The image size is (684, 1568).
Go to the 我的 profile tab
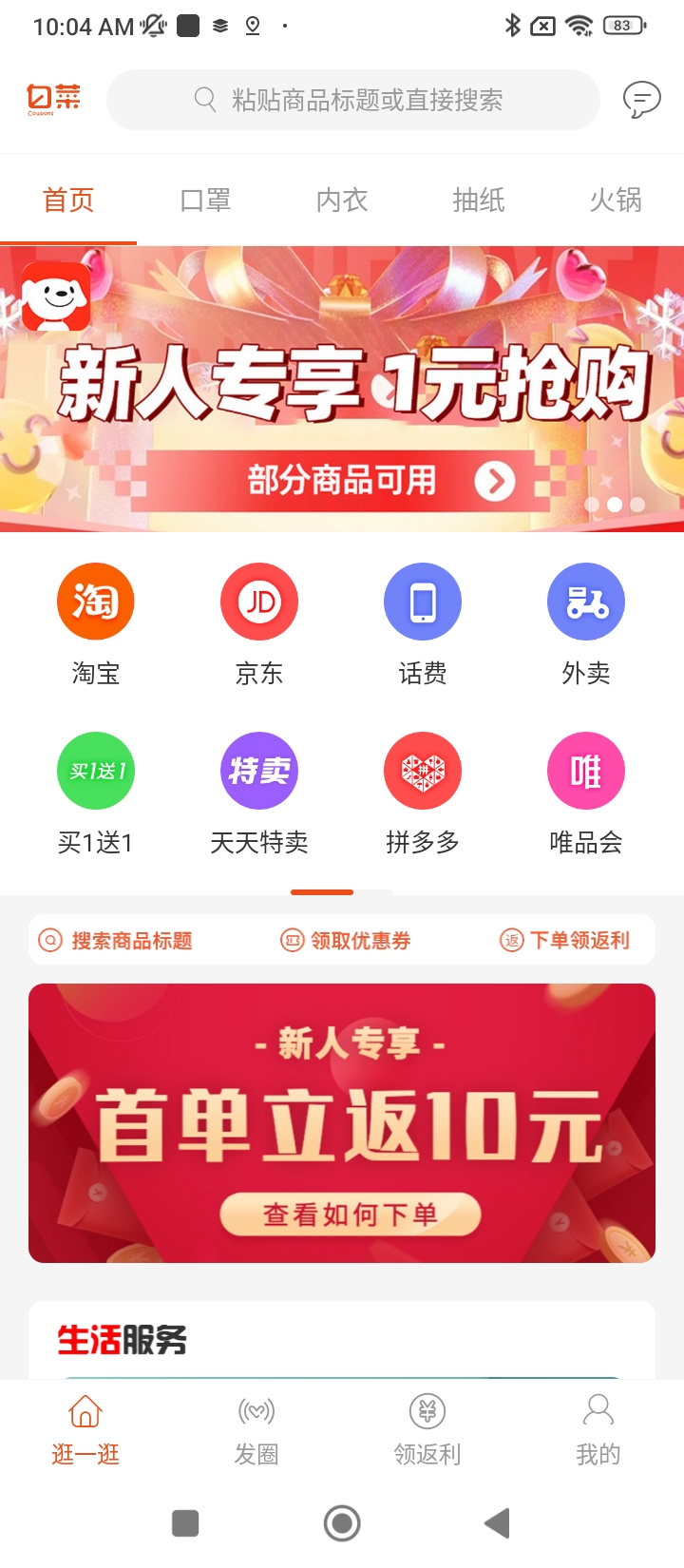[598, 1429]
